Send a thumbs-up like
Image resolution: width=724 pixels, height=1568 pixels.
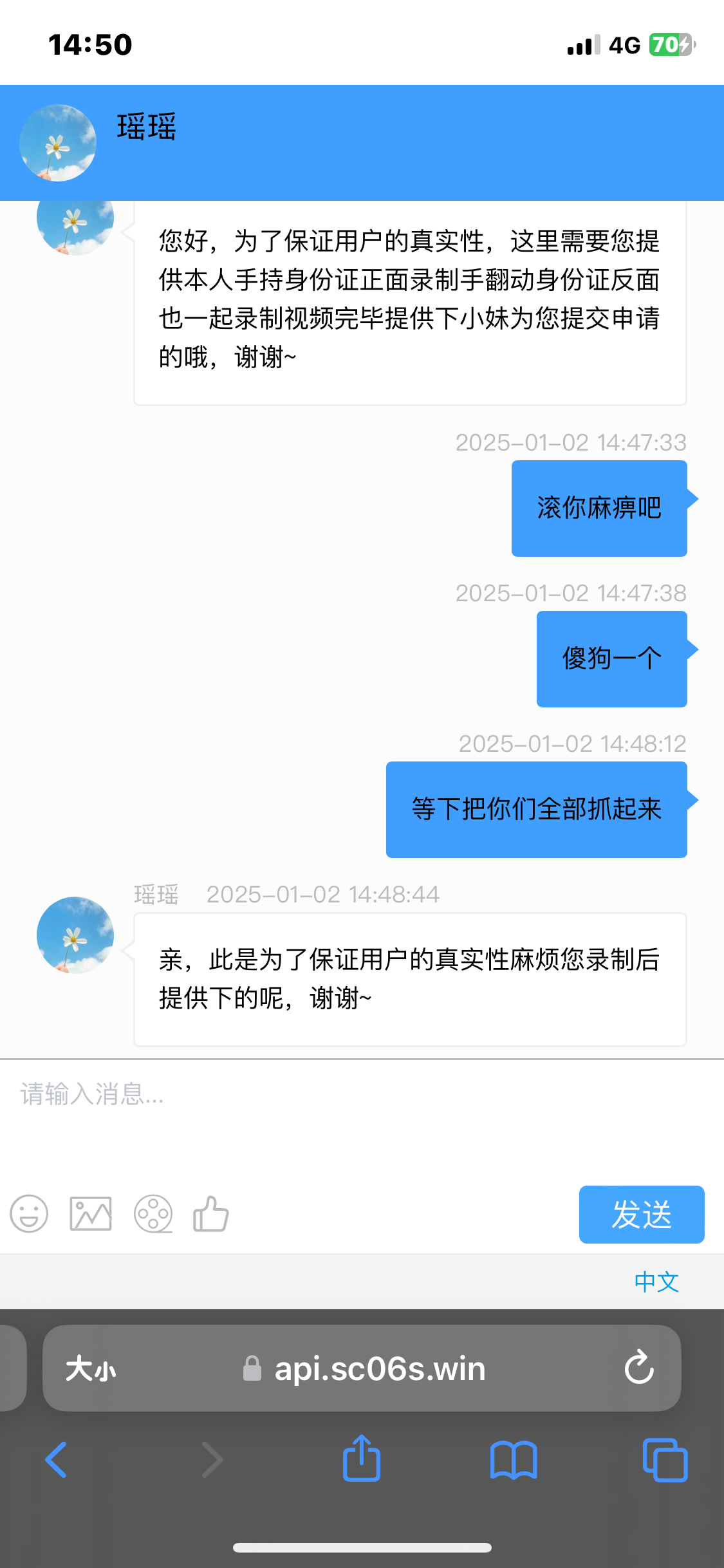[x=211, y=1214]
